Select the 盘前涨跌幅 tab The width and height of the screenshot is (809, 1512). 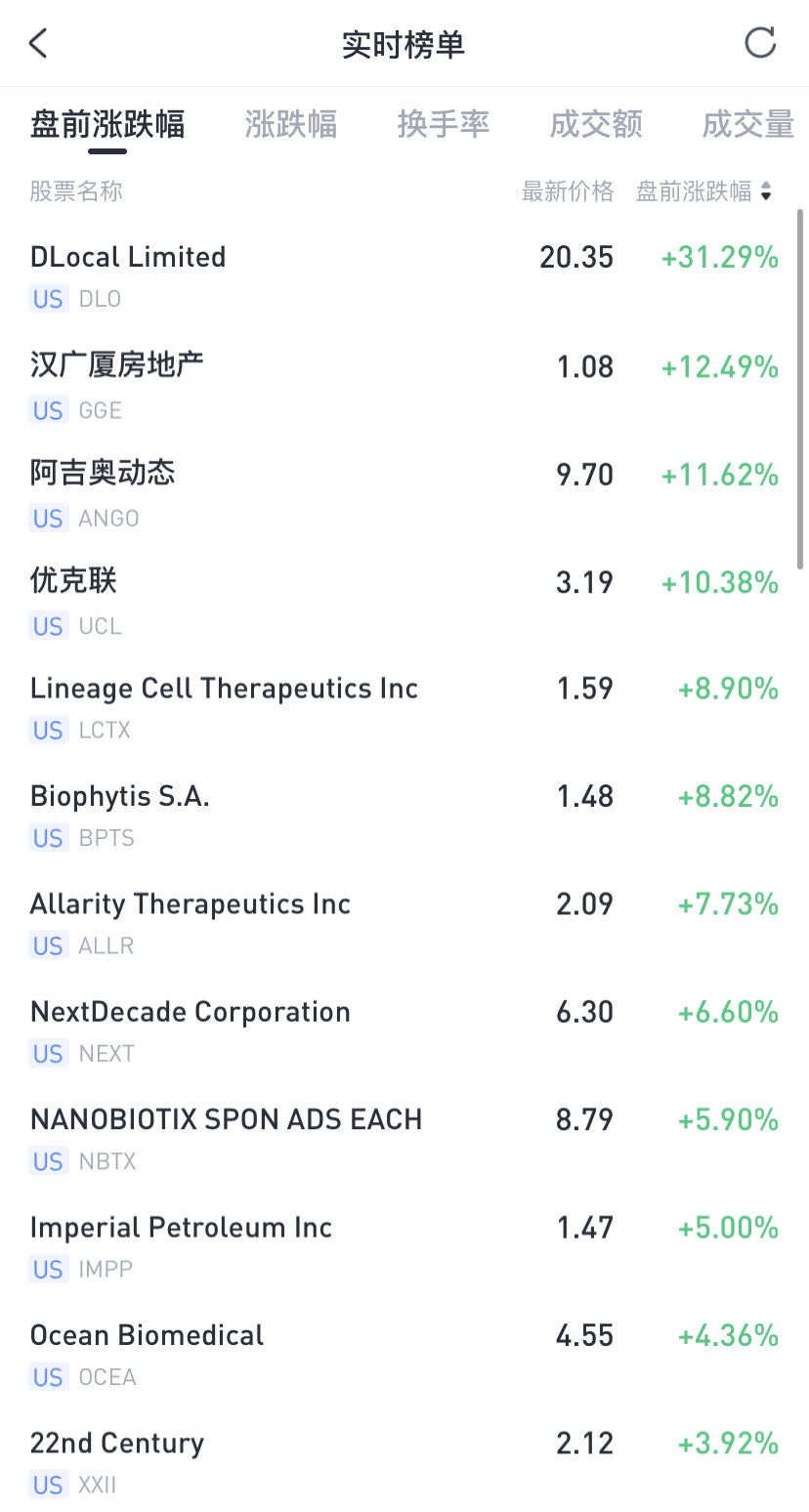pyautogui.click(x=107, y=124)
